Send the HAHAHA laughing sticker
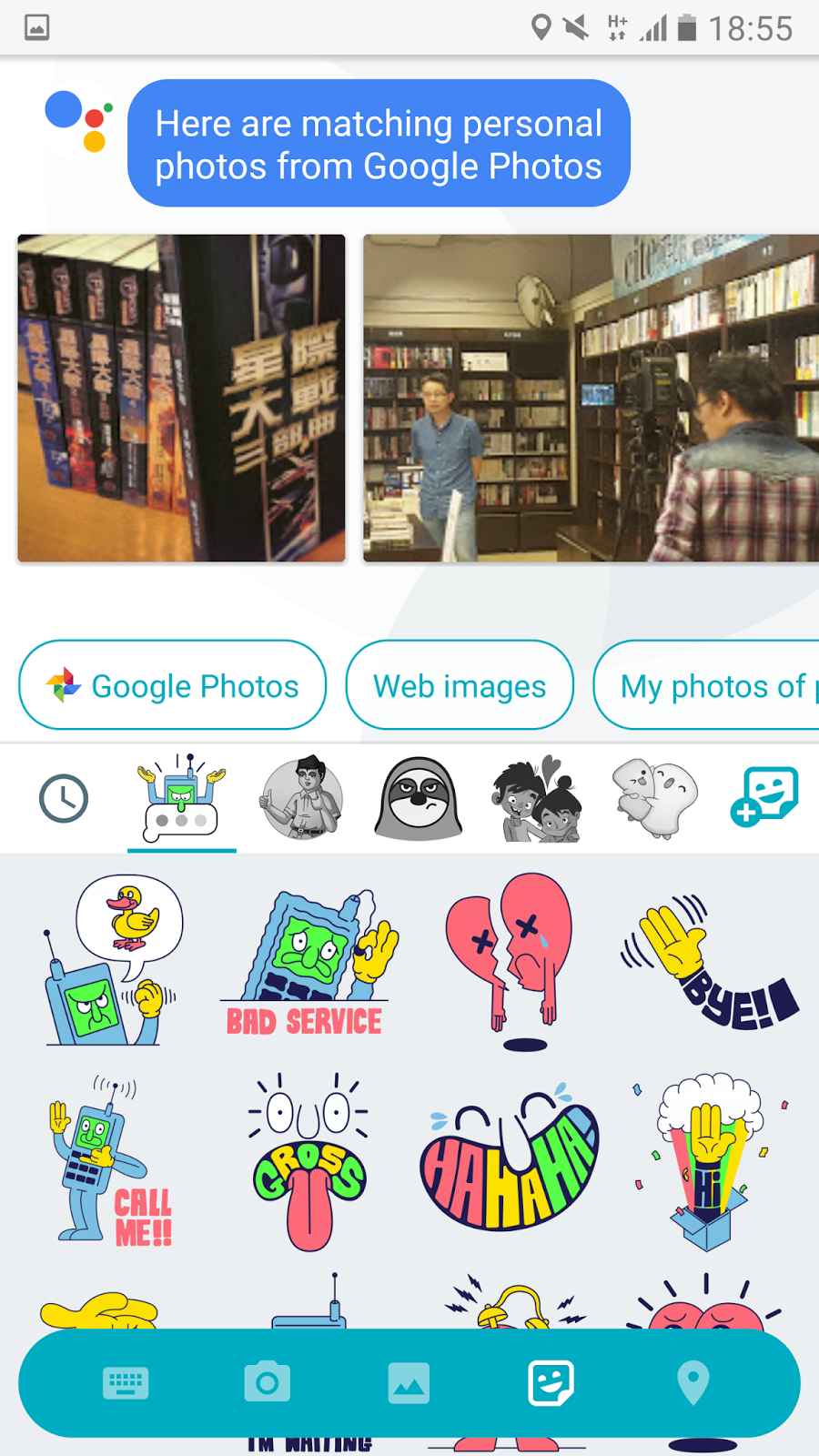Viewport: 819px width, 1456px height. tap(510, 1160)
